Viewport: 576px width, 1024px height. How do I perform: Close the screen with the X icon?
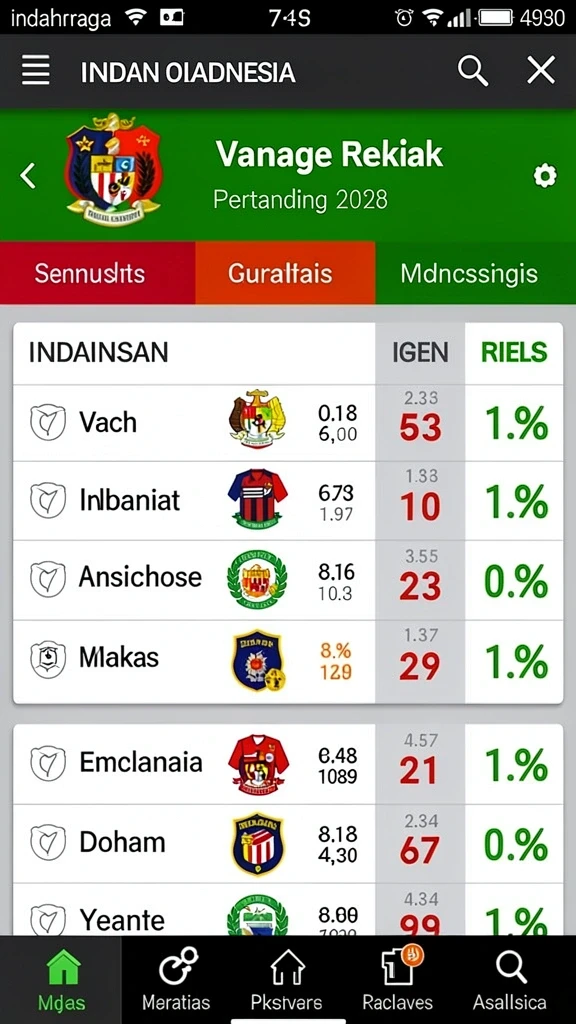(x=541, y=70)
